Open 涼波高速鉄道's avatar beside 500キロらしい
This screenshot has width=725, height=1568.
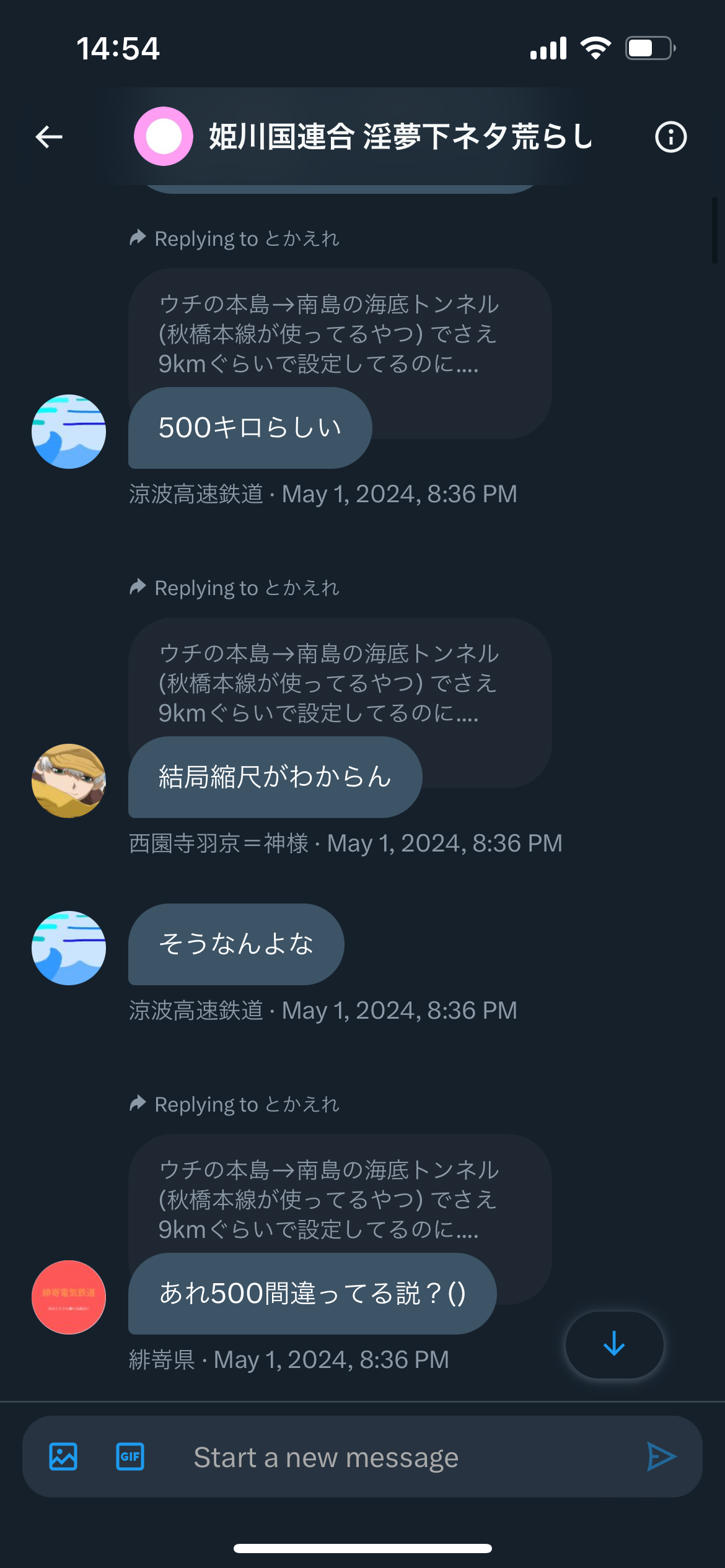(x=69, y=432)
